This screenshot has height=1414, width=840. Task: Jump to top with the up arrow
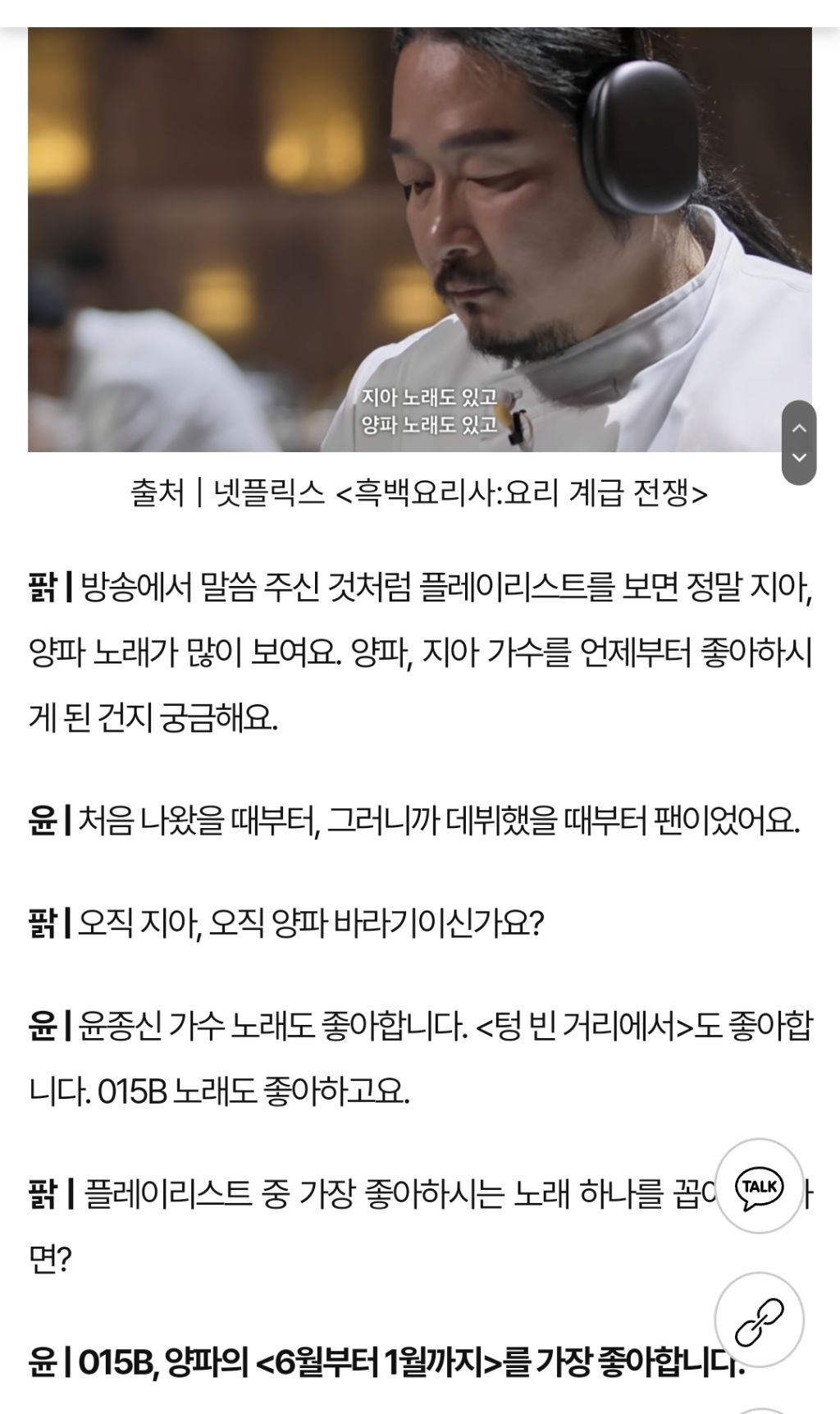point(799,428)
